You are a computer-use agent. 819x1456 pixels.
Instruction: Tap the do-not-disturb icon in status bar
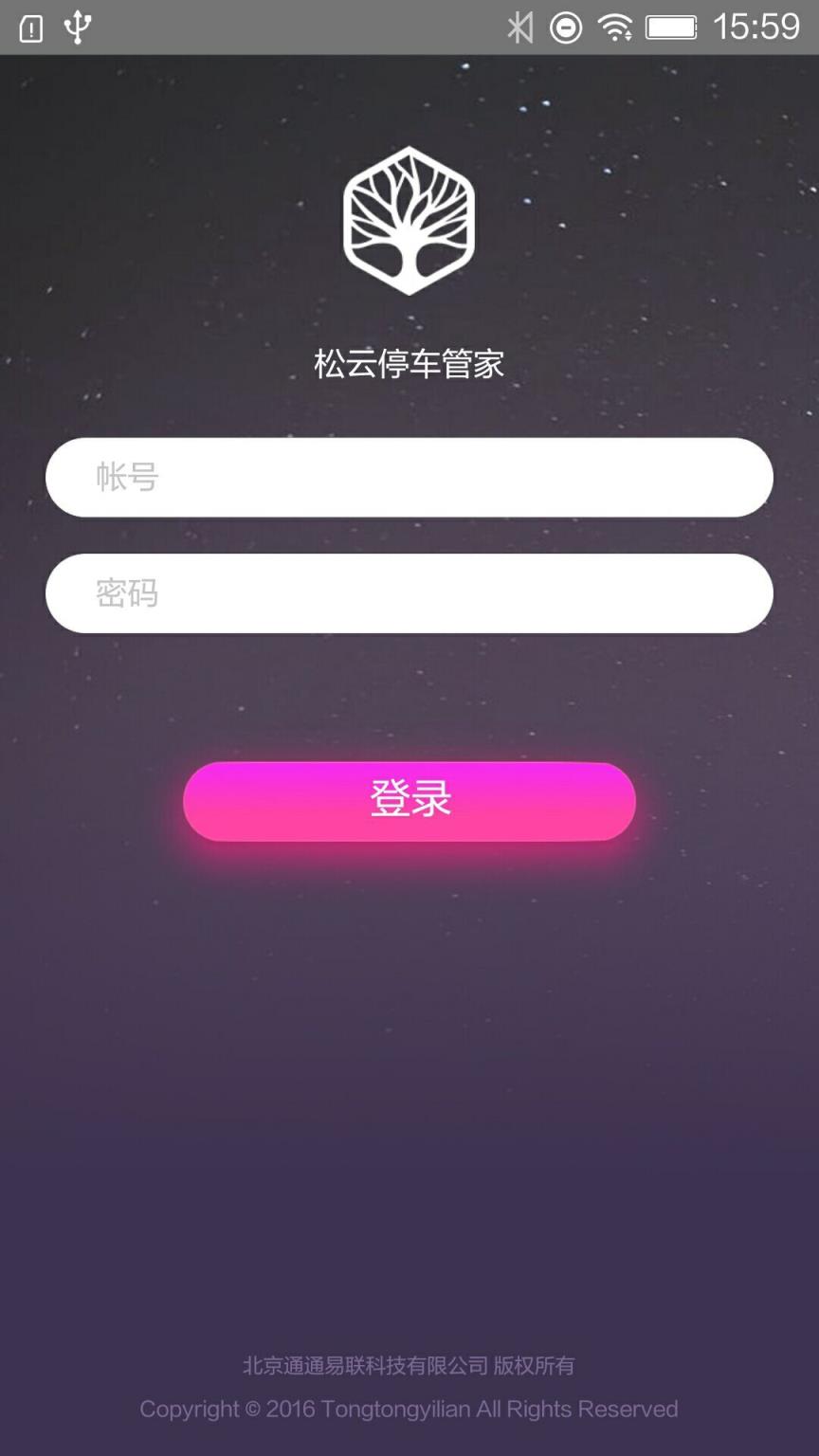567,27
